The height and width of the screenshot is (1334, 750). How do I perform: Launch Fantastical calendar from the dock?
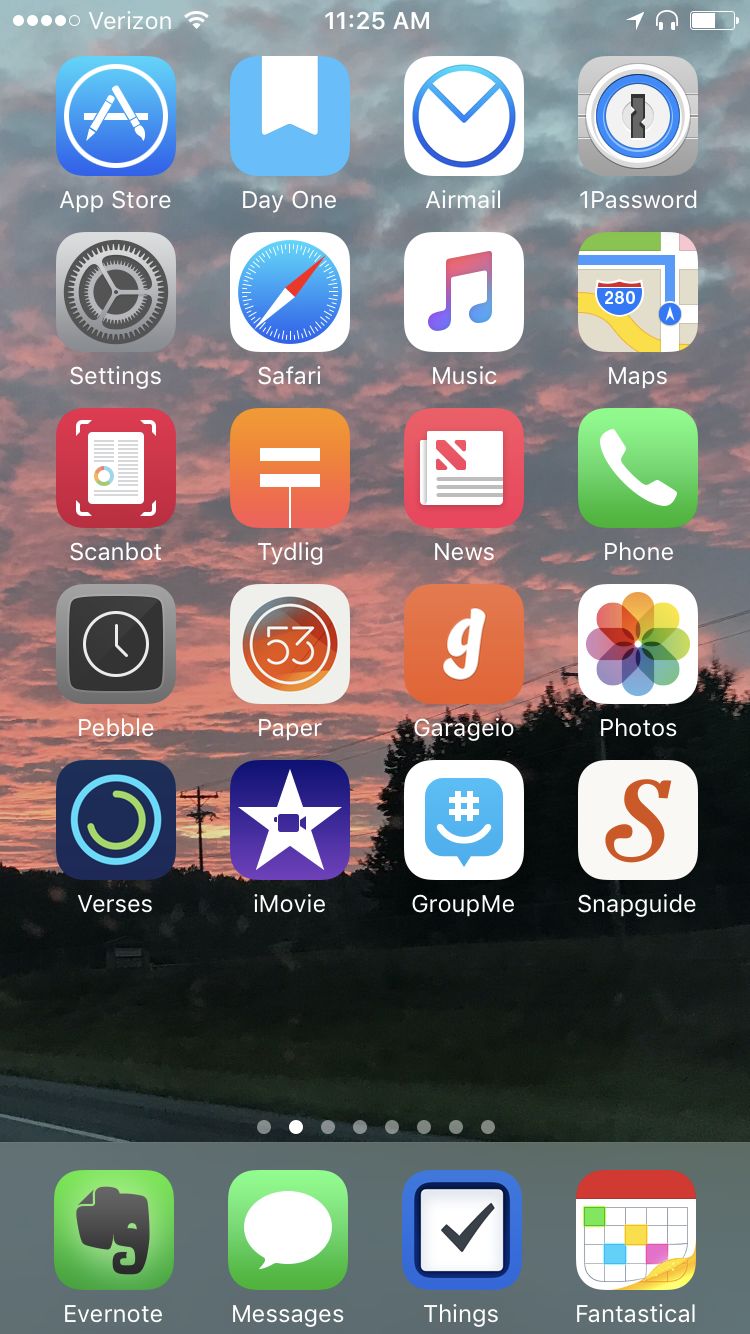tap(636, 1230)
